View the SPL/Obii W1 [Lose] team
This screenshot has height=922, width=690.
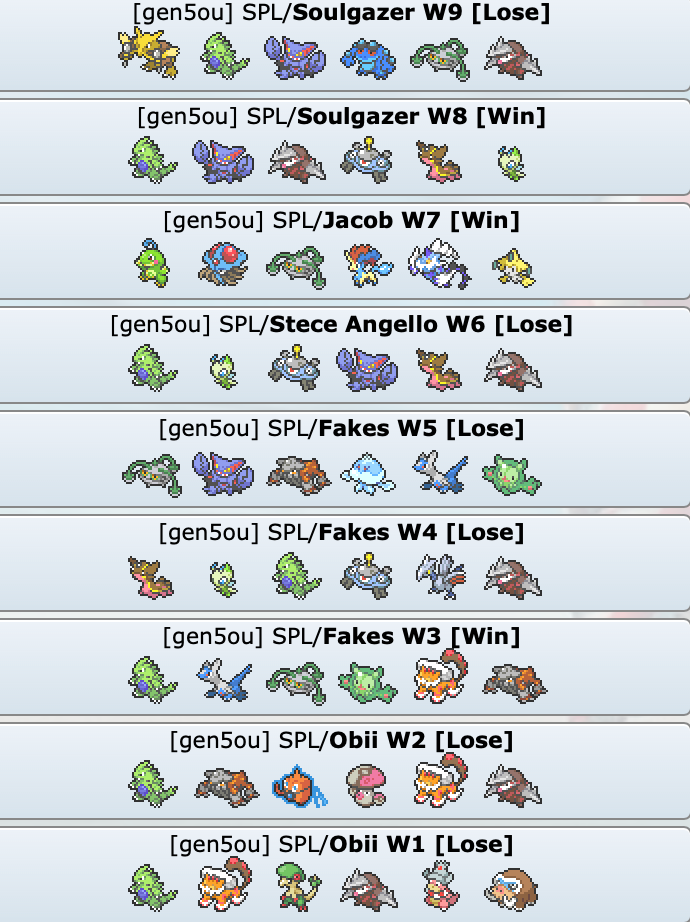pos(342,845)
